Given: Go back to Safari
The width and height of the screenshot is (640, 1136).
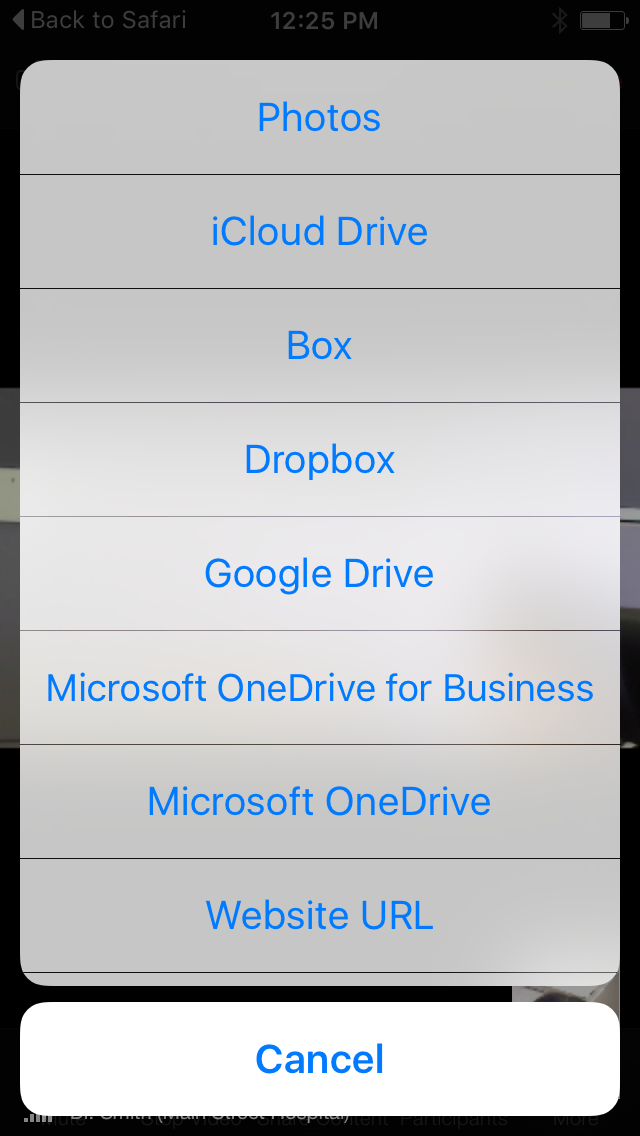Looking at the screenshot, I should coord(98,20).
